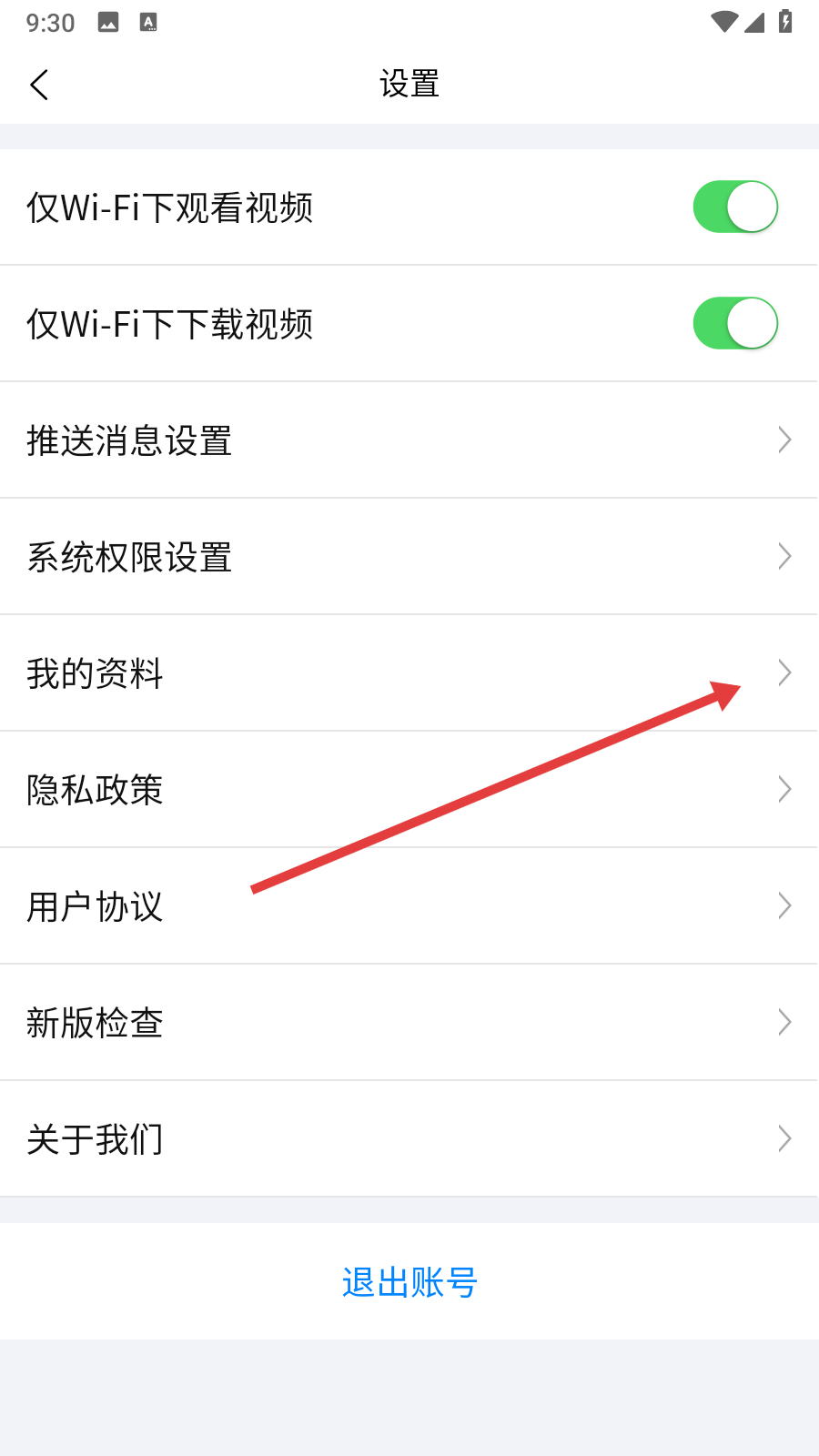Screen dimensions: 819x1456
Task: Open 我的资料 row
Action: pyautogui.click(x=409, y=673)
